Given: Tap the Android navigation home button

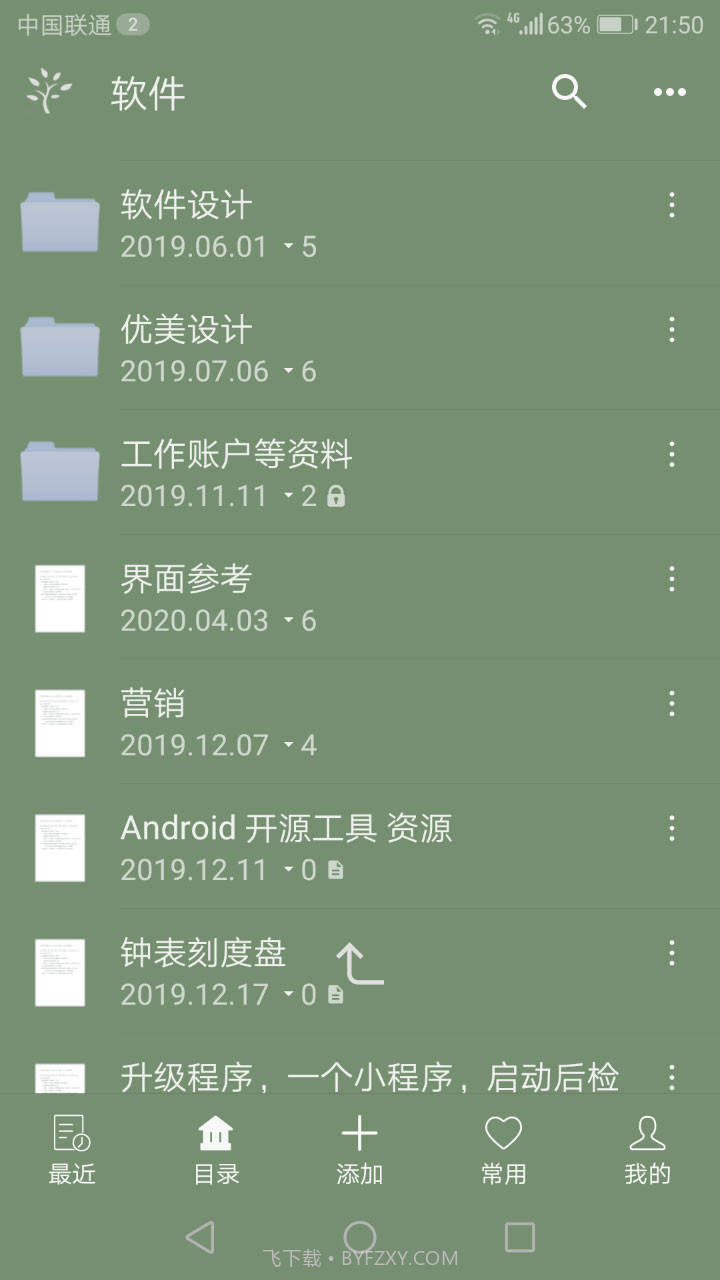Looking at the screenshot, I should click(360, 1237).
